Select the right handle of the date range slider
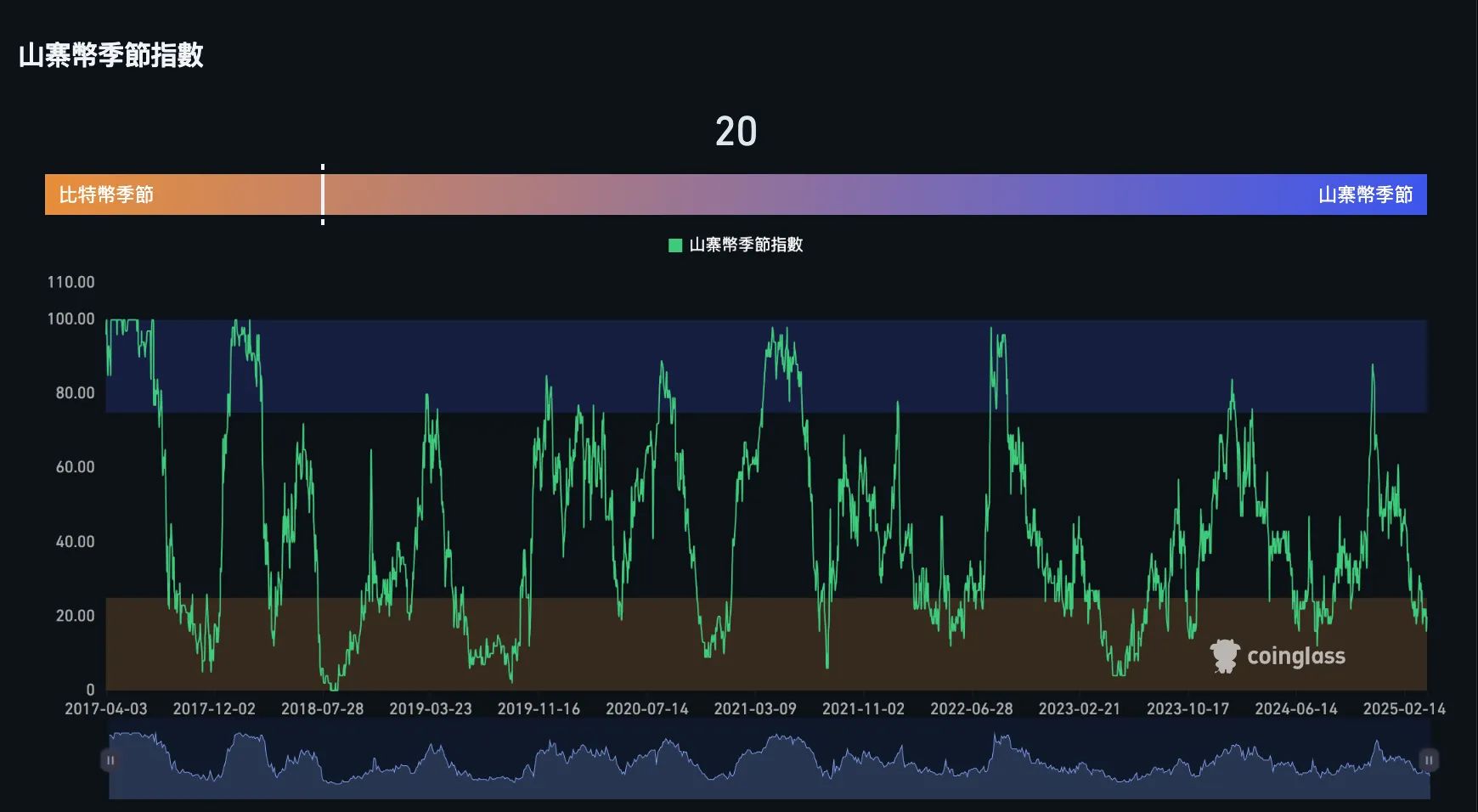The width and height of the screenshot is (1478, 812). point(1429,760)
